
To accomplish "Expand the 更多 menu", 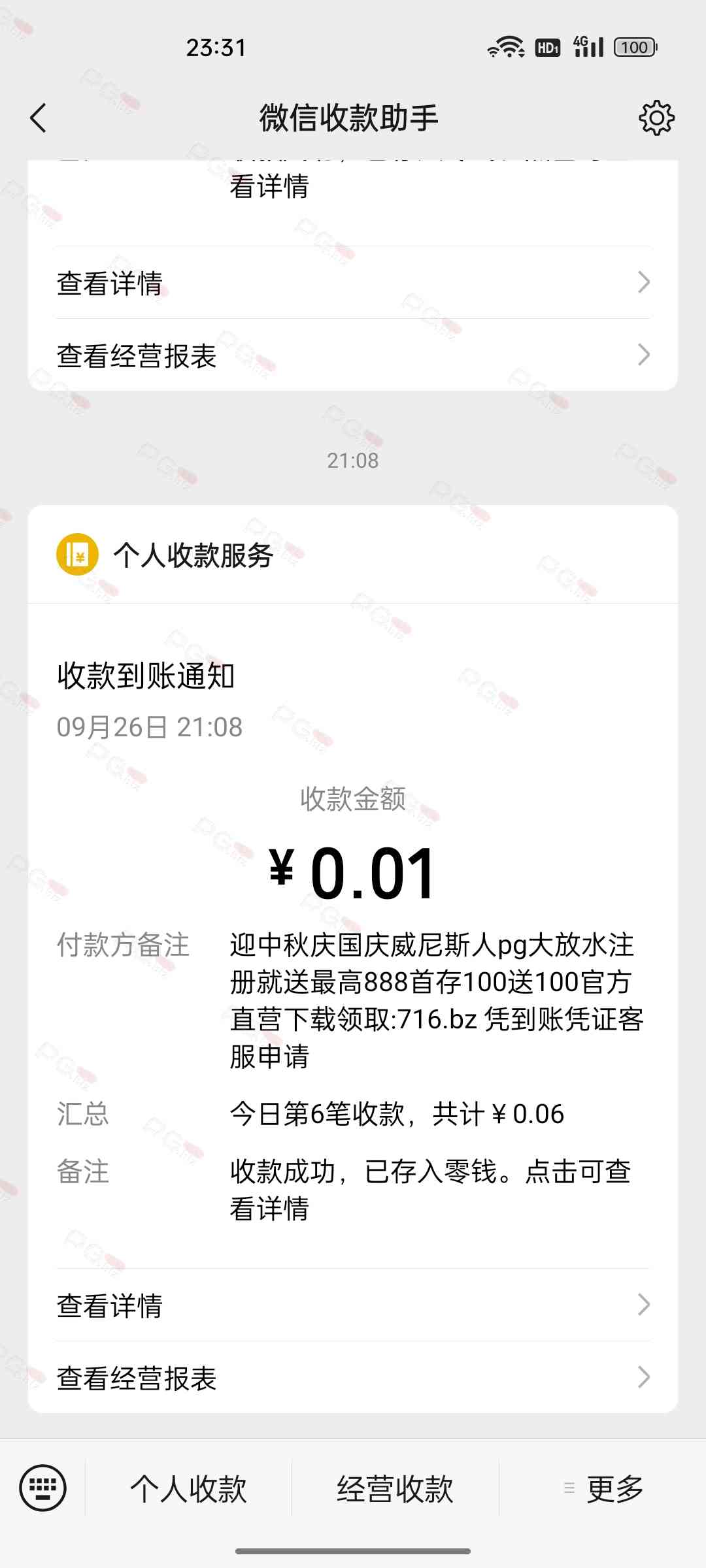I will (x=603, y=1489).
